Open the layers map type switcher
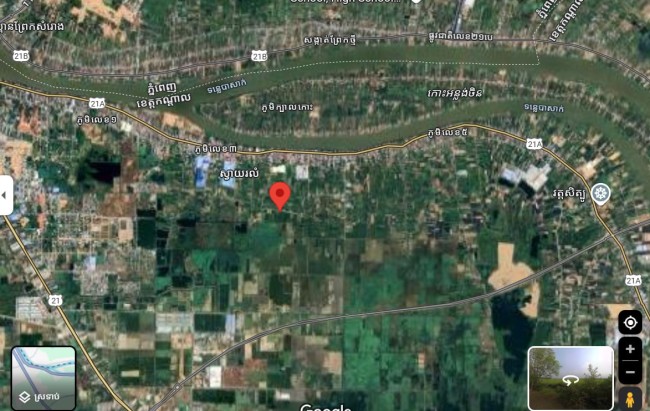650x411 pixels. [43, 378]
